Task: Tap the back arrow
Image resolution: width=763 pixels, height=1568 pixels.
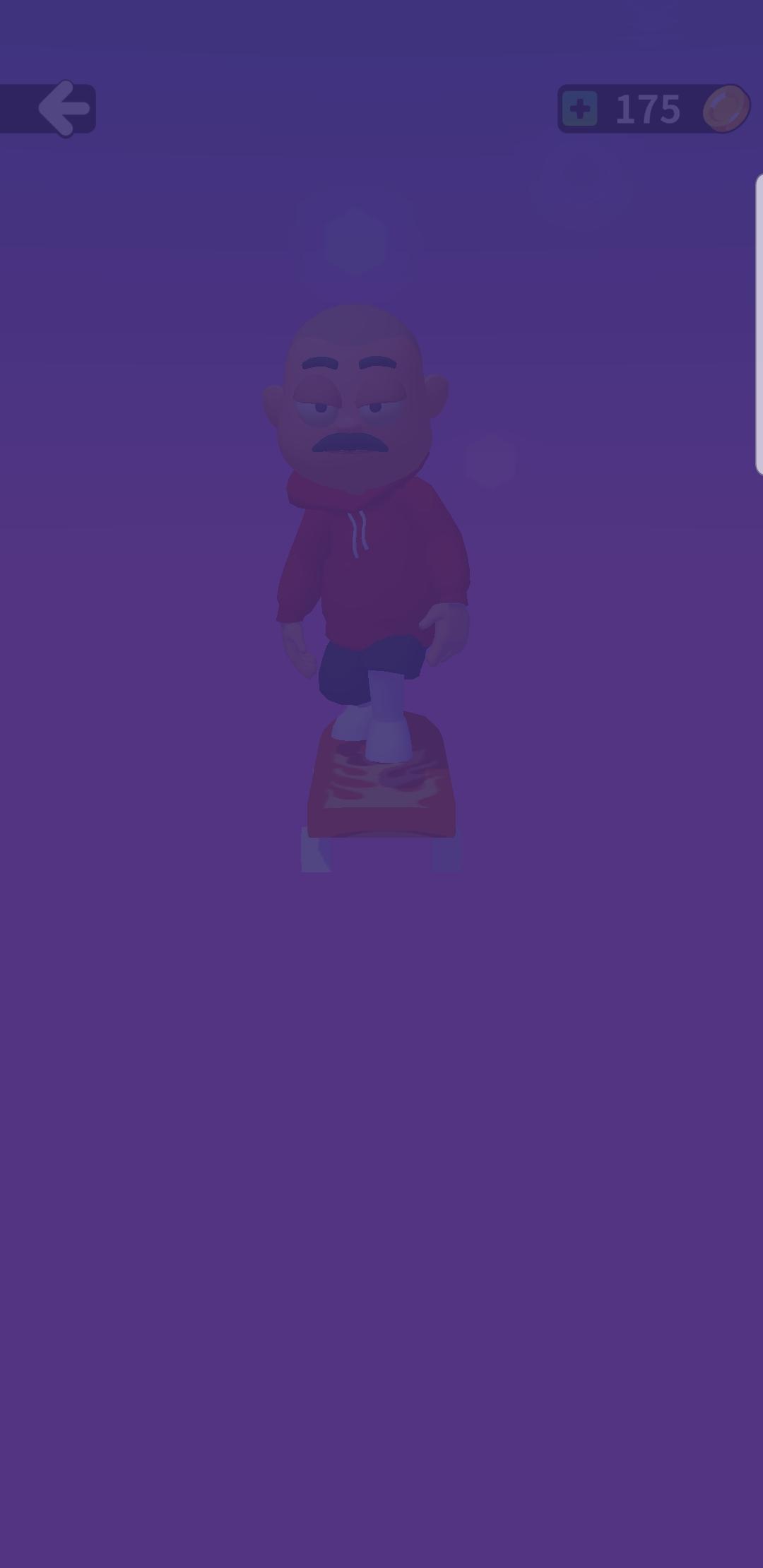Action: pyautogui.click(x=64, y=109)
